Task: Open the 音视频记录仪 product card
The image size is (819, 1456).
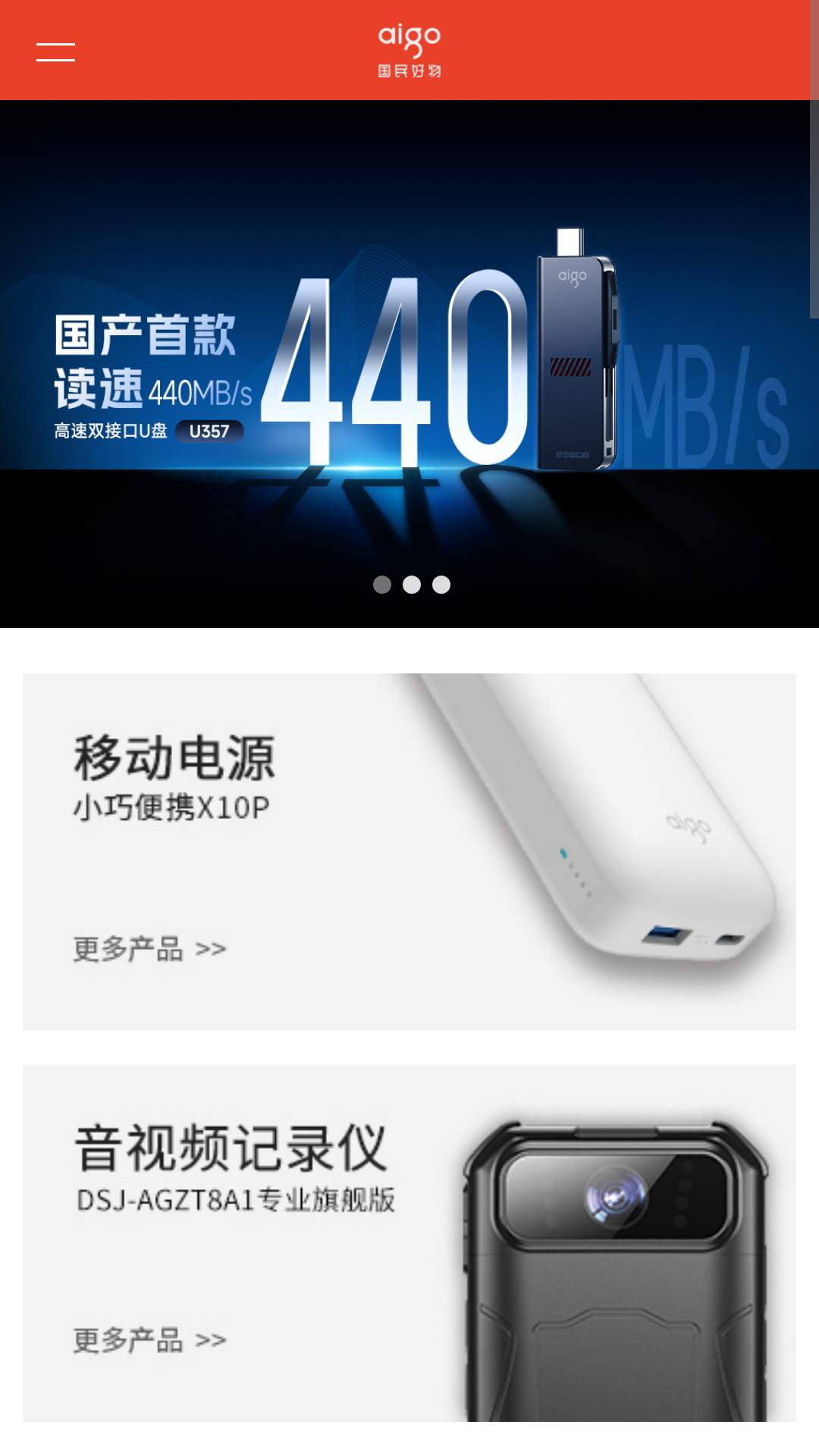Action: 409,1243
